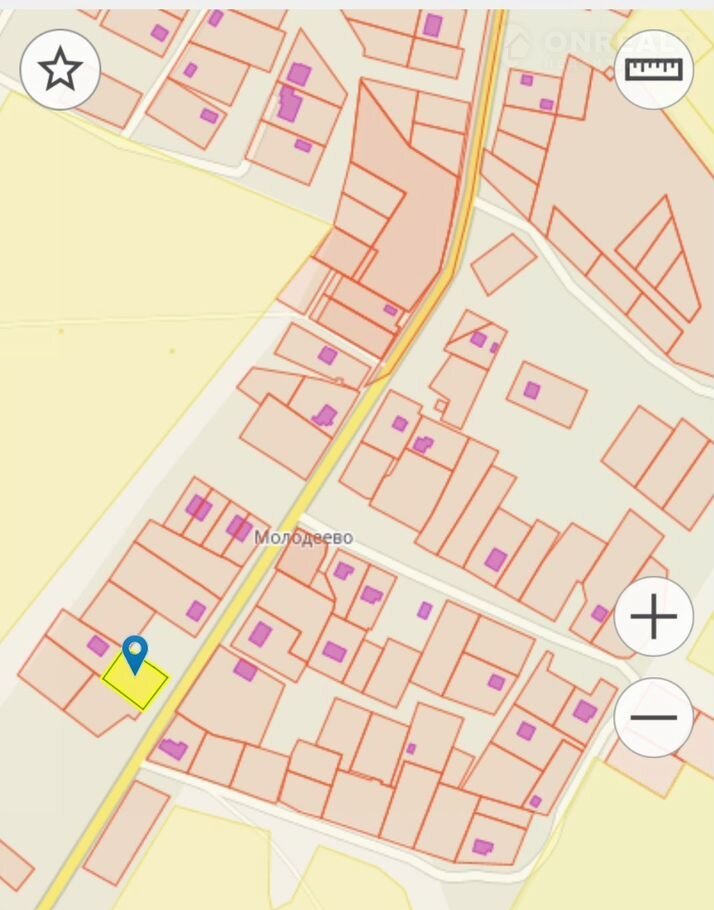Add this location to favorites with the star
This screenshot has height=910, width=714.
60,70
